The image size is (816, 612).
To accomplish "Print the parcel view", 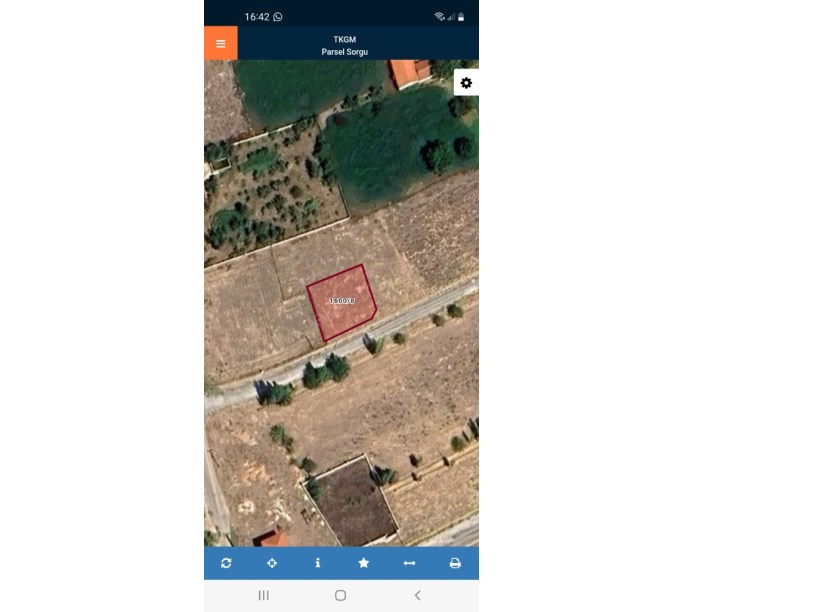I will coord(455,563).
